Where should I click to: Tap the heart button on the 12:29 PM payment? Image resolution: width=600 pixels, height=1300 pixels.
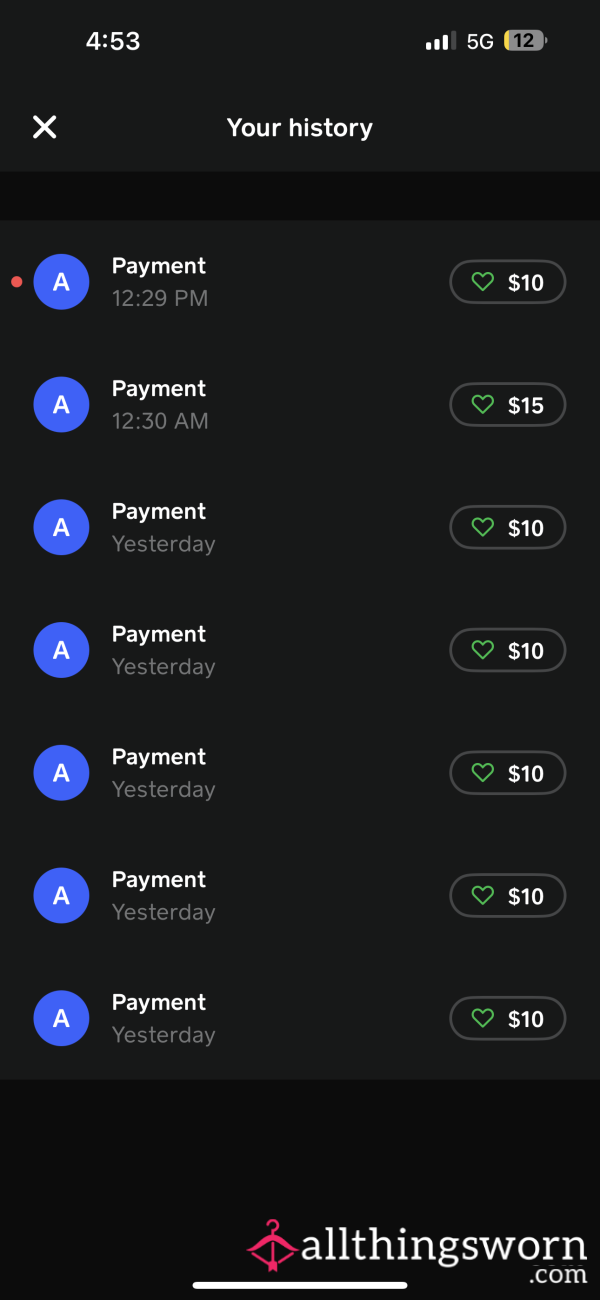pyautogui.click(x=508, y=282)
